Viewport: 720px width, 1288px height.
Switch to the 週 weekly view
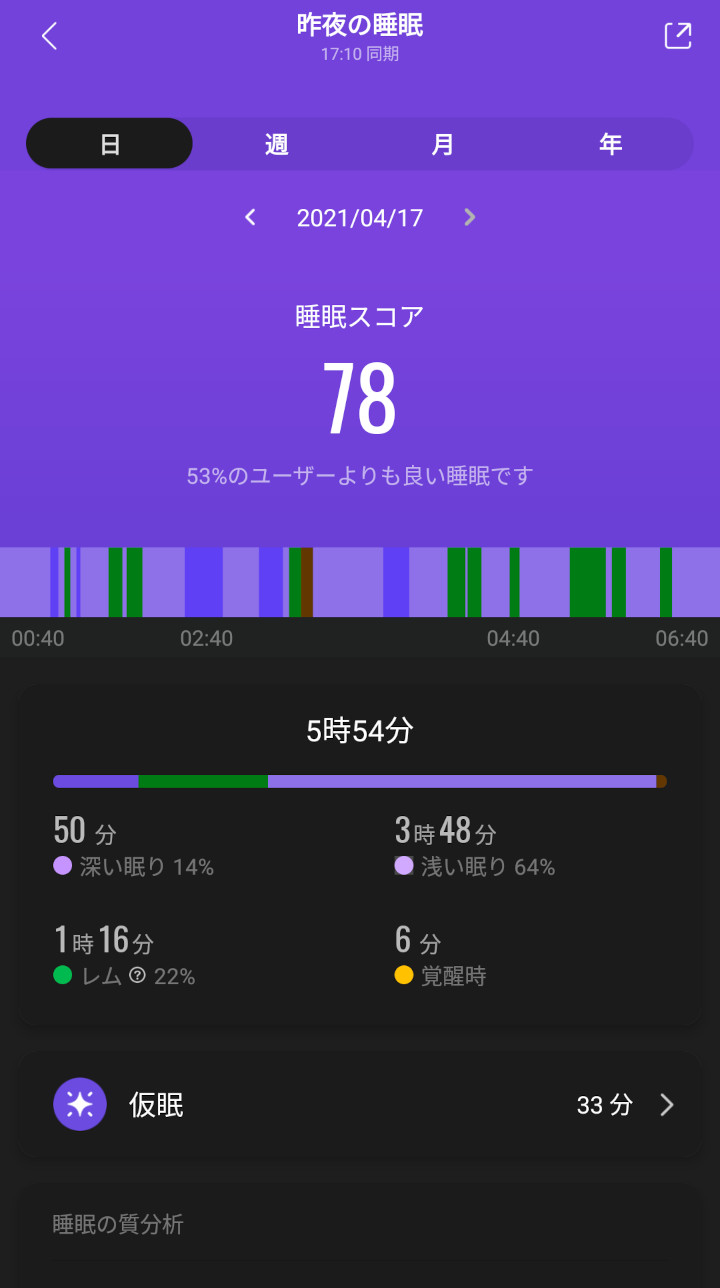click(x=277, y=144)
